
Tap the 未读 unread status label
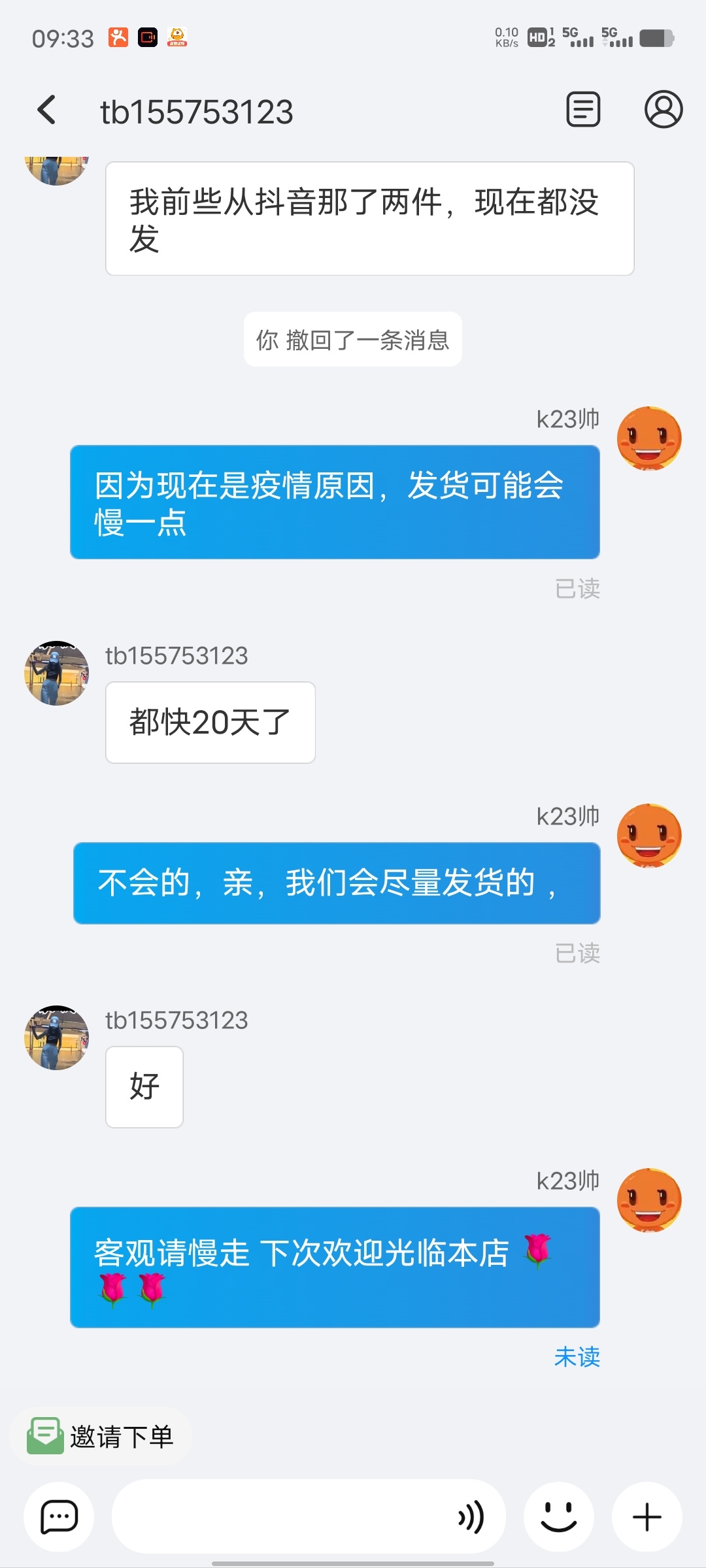click(577, 1358)
